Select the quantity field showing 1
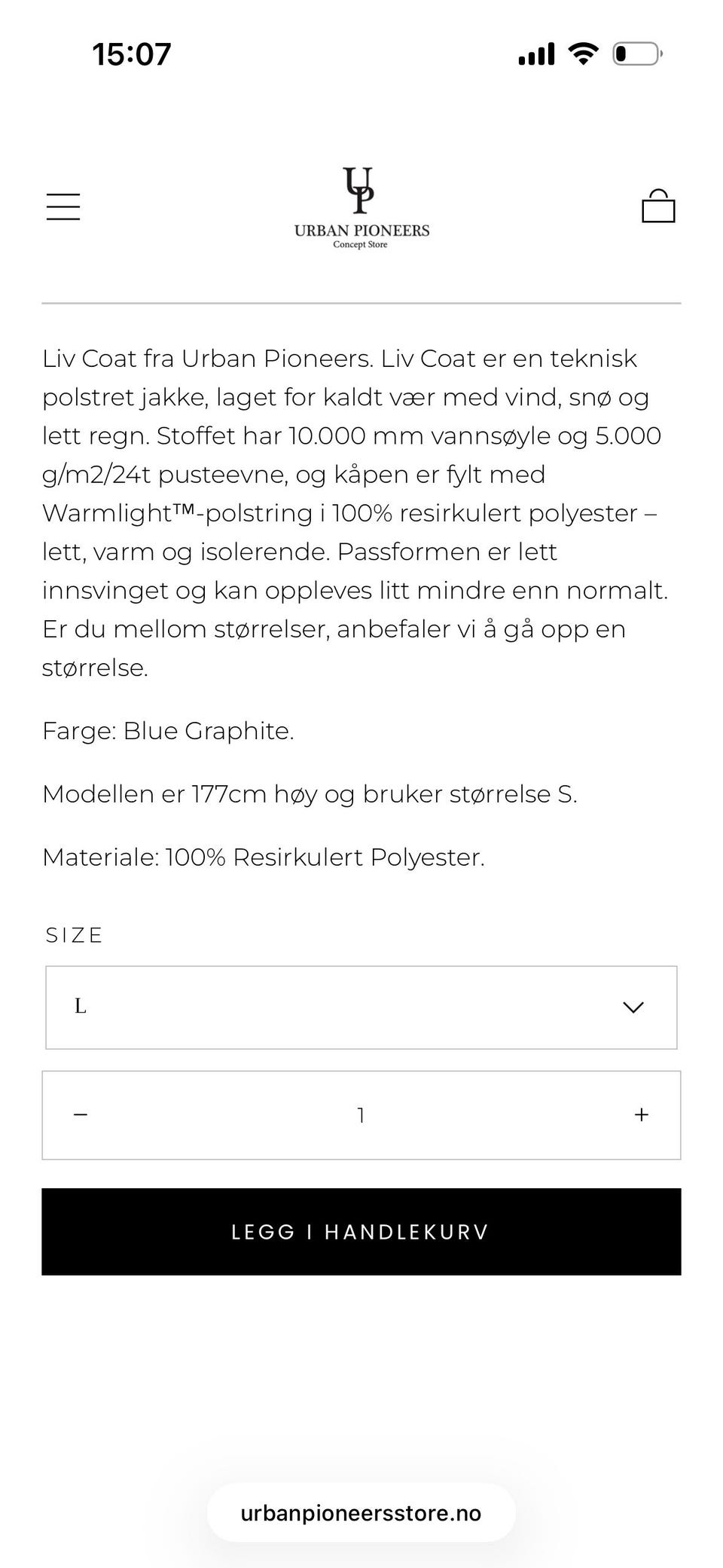 [x=361, y=1115]
